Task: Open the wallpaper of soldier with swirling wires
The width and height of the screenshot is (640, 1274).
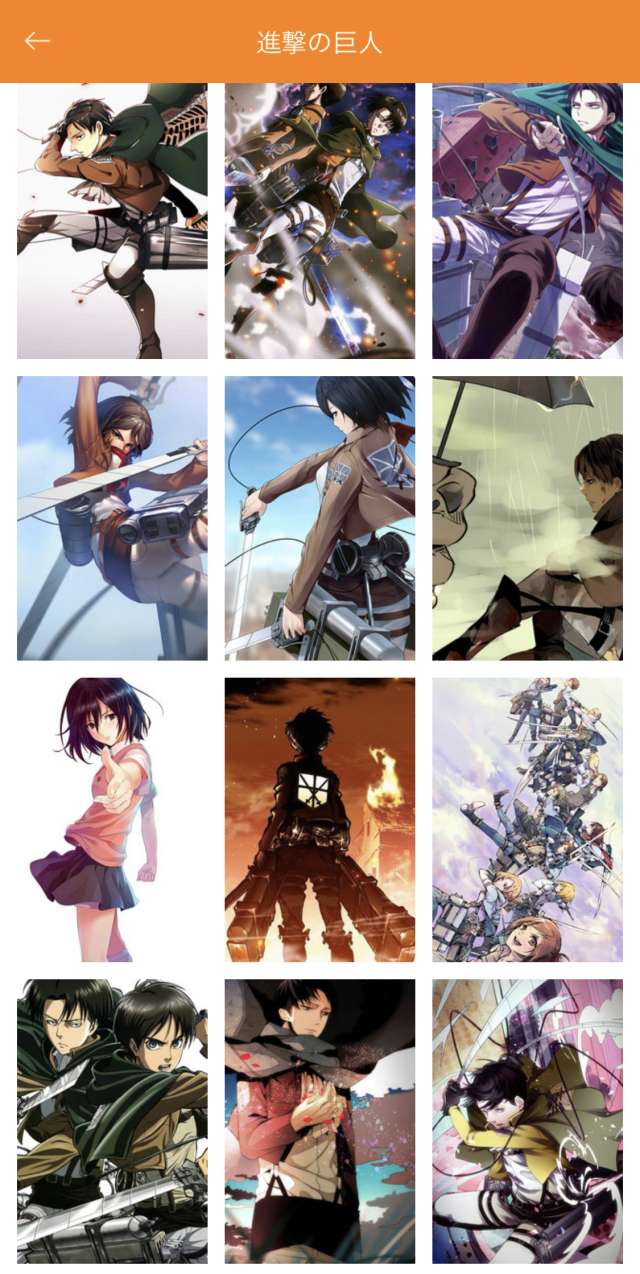Action: [x=527, y=1120]
